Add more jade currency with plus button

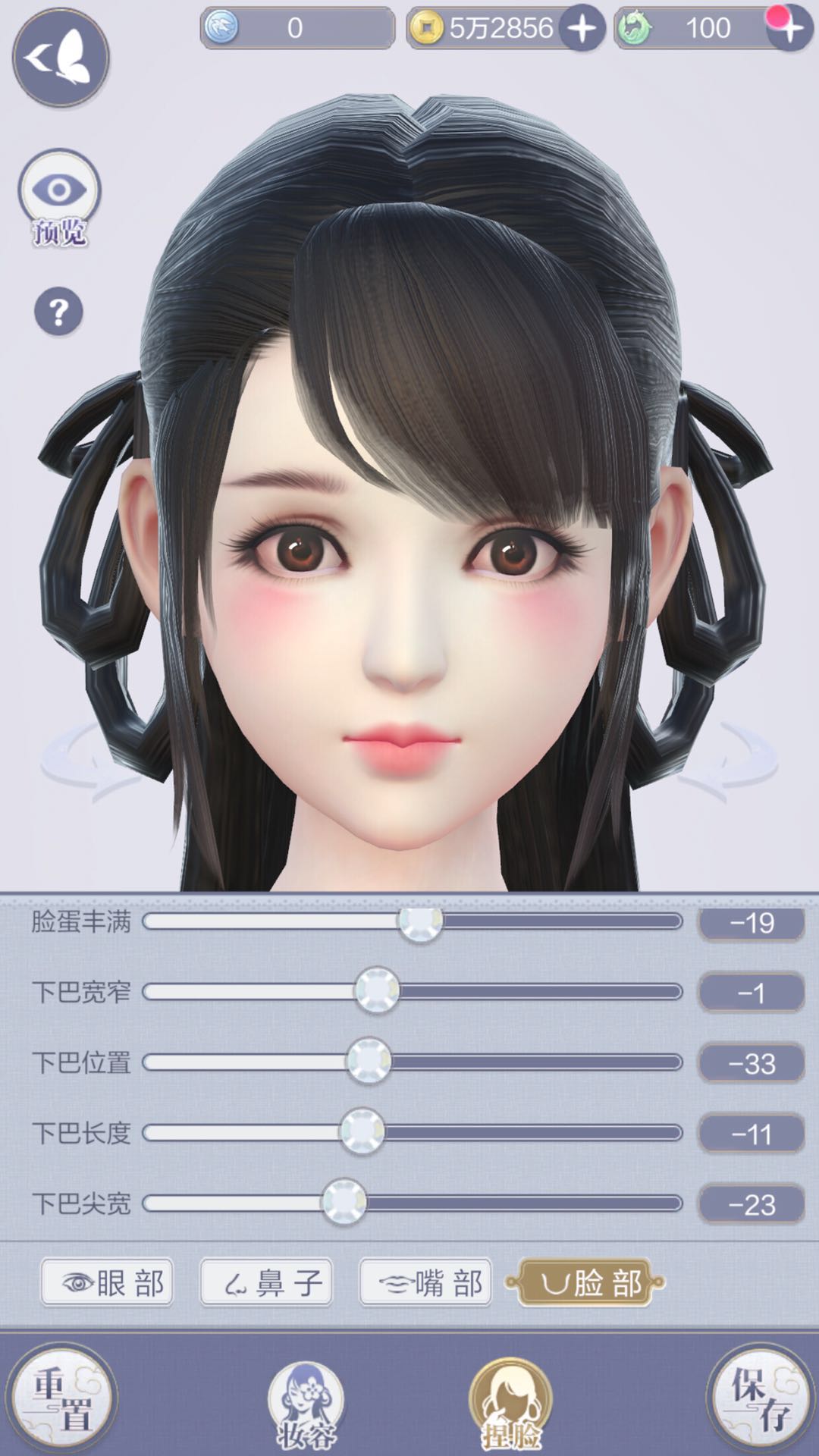click(x=789, y=29)
